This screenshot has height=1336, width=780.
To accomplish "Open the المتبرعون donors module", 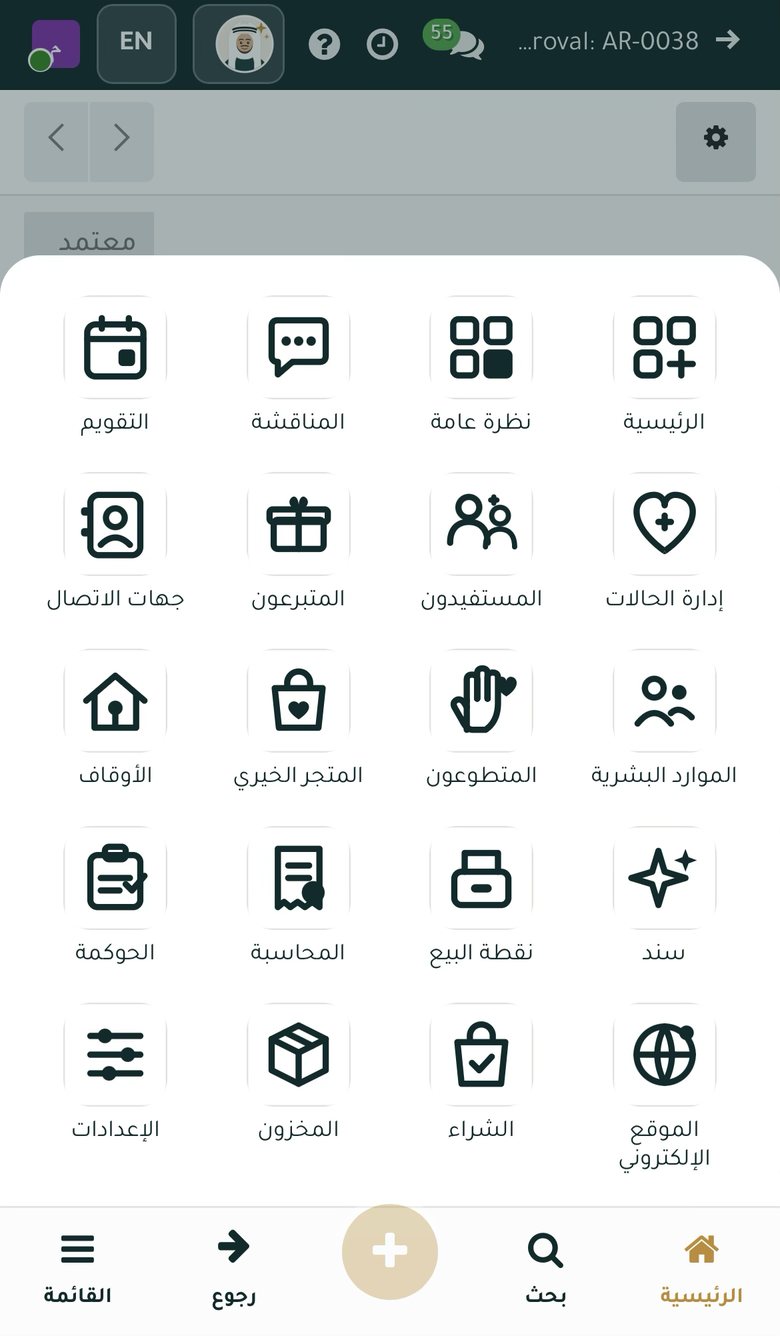I will [298, 543].
